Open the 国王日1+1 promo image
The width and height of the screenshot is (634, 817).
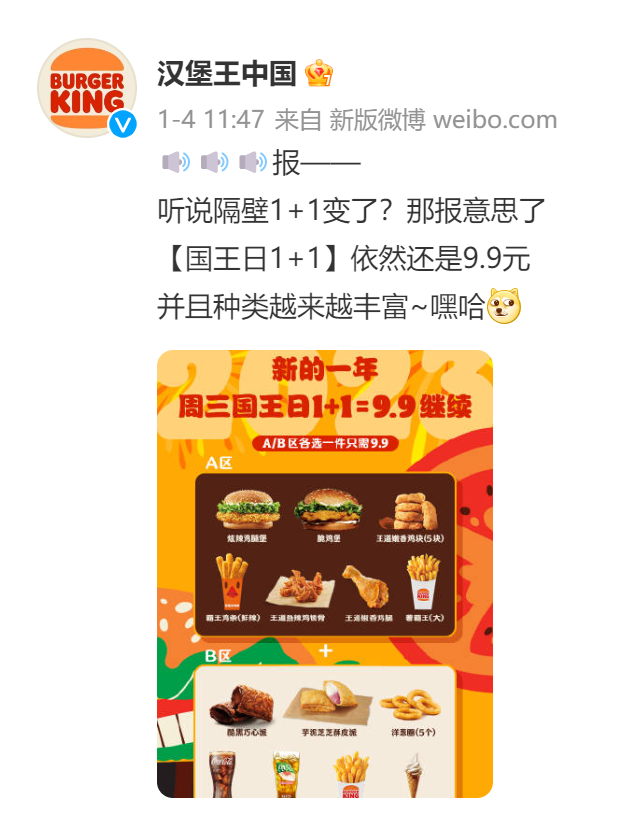pyautogui.click(x=325, y=573)
